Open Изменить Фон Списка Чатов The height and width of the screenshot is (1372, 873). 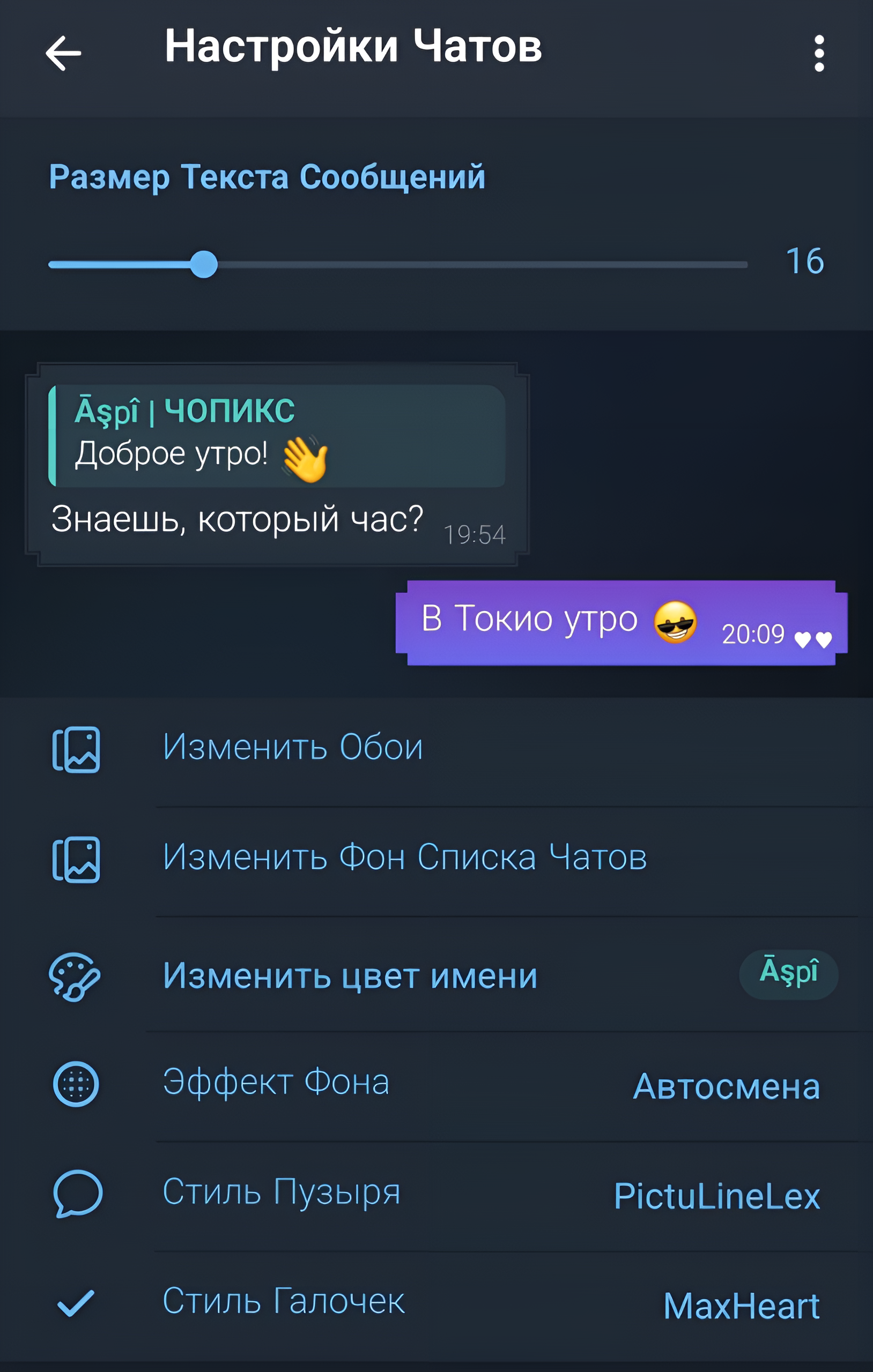pyautogui.click(x=404, y=857)
